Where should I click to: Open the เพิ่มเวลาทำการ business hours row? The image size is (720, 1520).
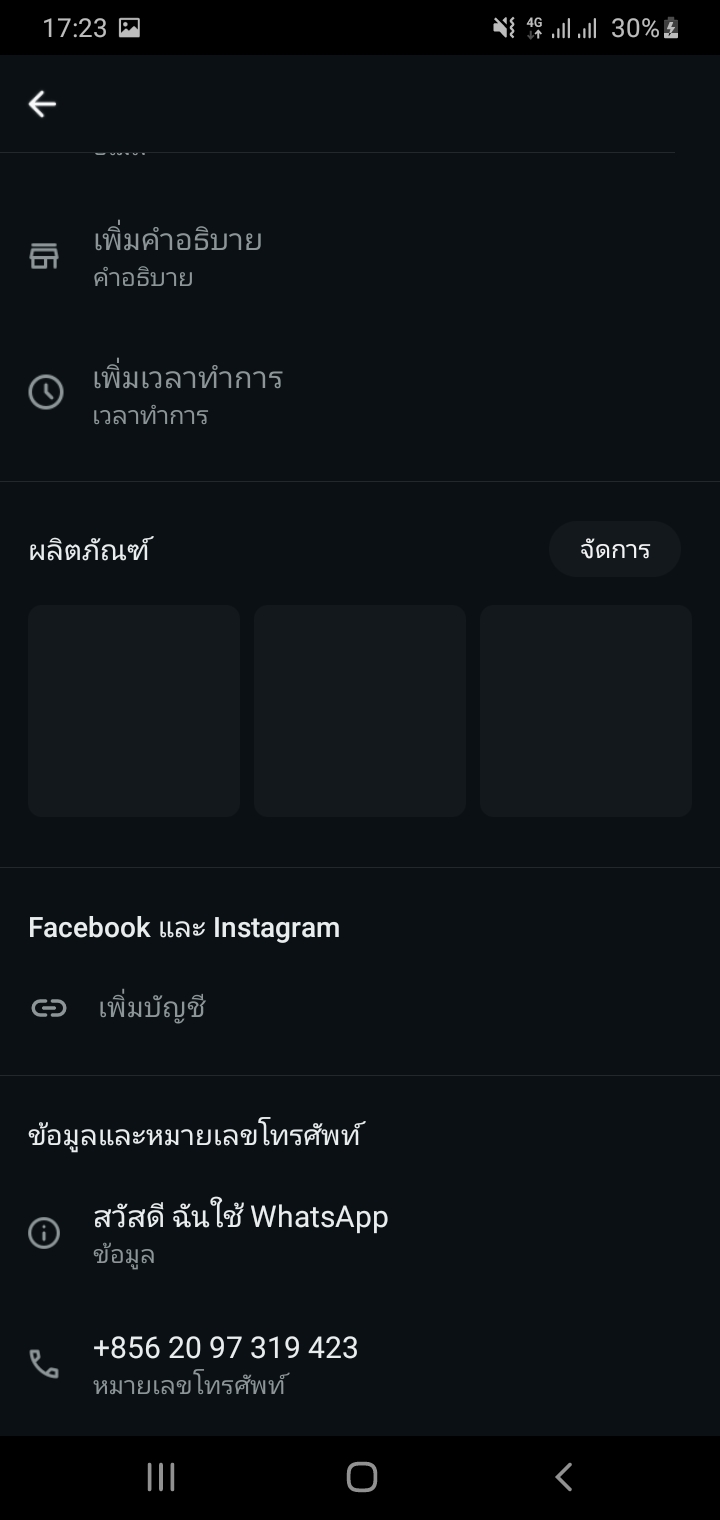pos(360,394)
